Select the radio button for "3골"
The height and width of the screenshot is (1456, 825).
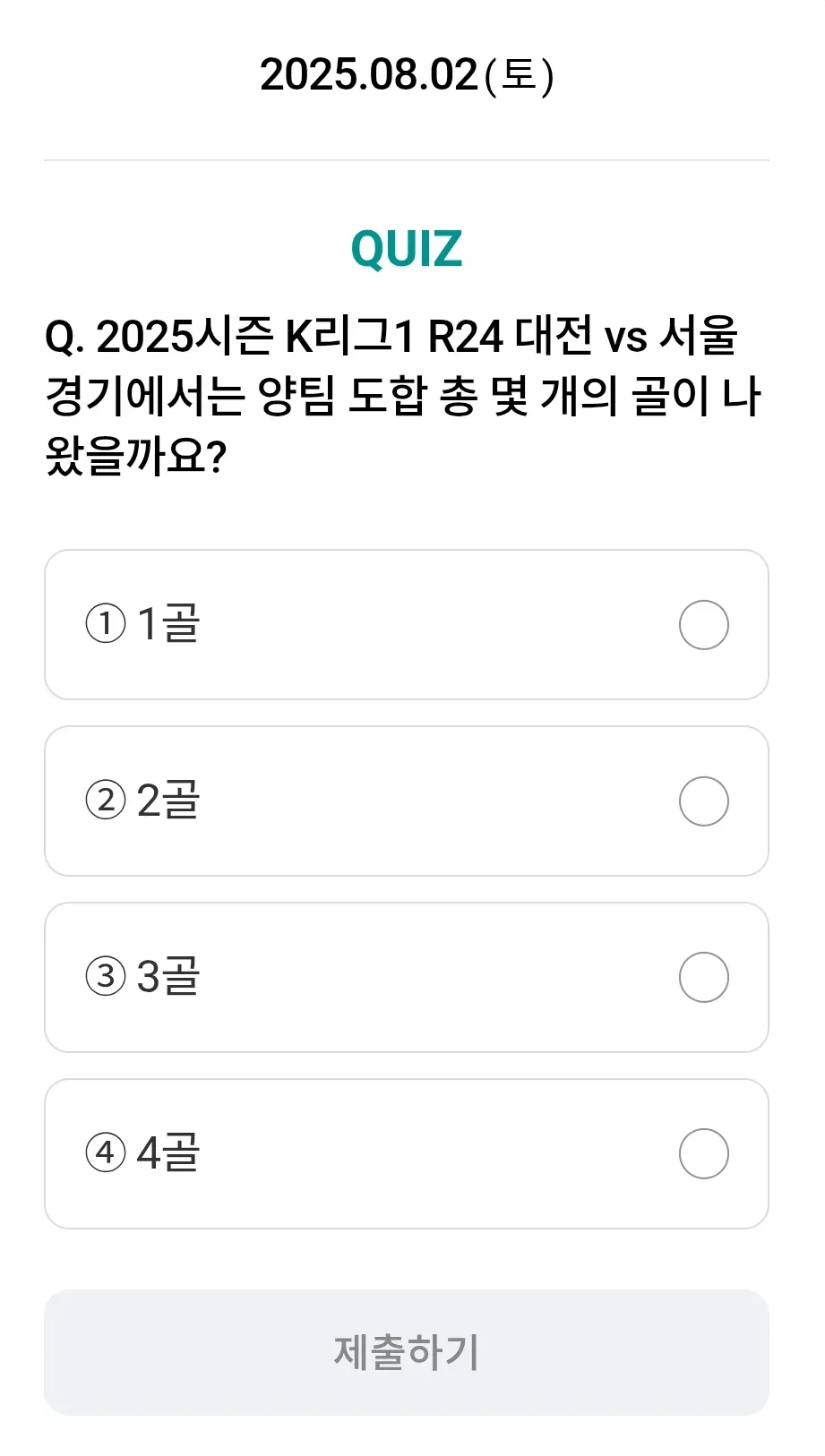(703, 977)
